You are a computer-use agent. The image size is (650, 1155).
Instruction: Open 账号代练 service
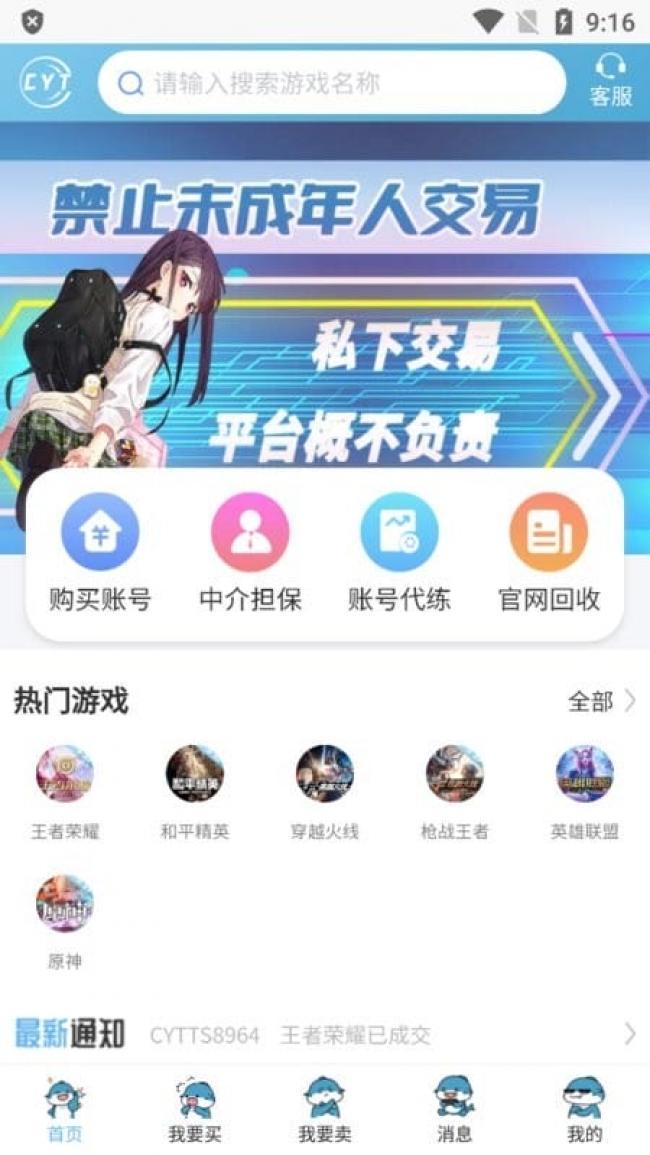399,553
